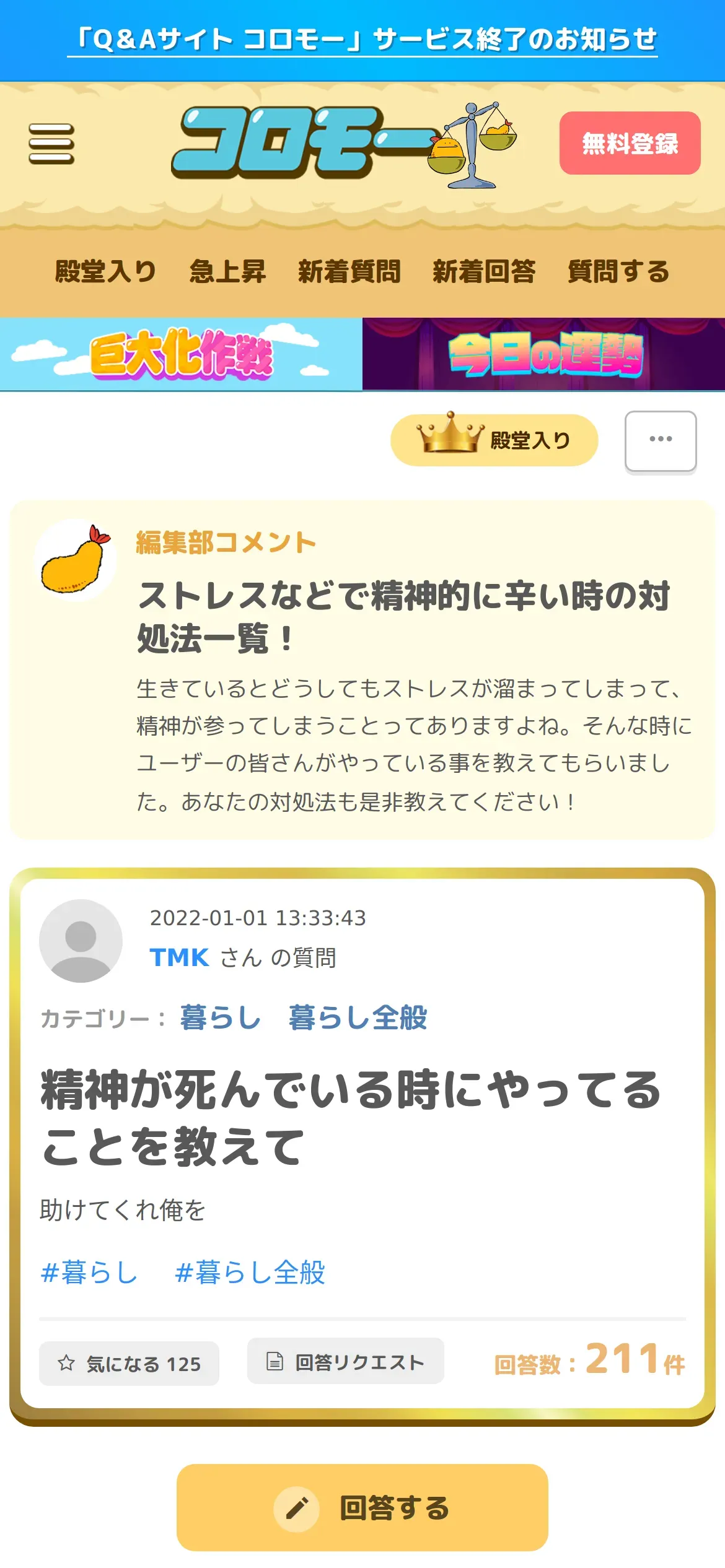Tap 回答する to write an answer
The width and height of the screenshot is (725, 1568).
(x=362, y=1507)
